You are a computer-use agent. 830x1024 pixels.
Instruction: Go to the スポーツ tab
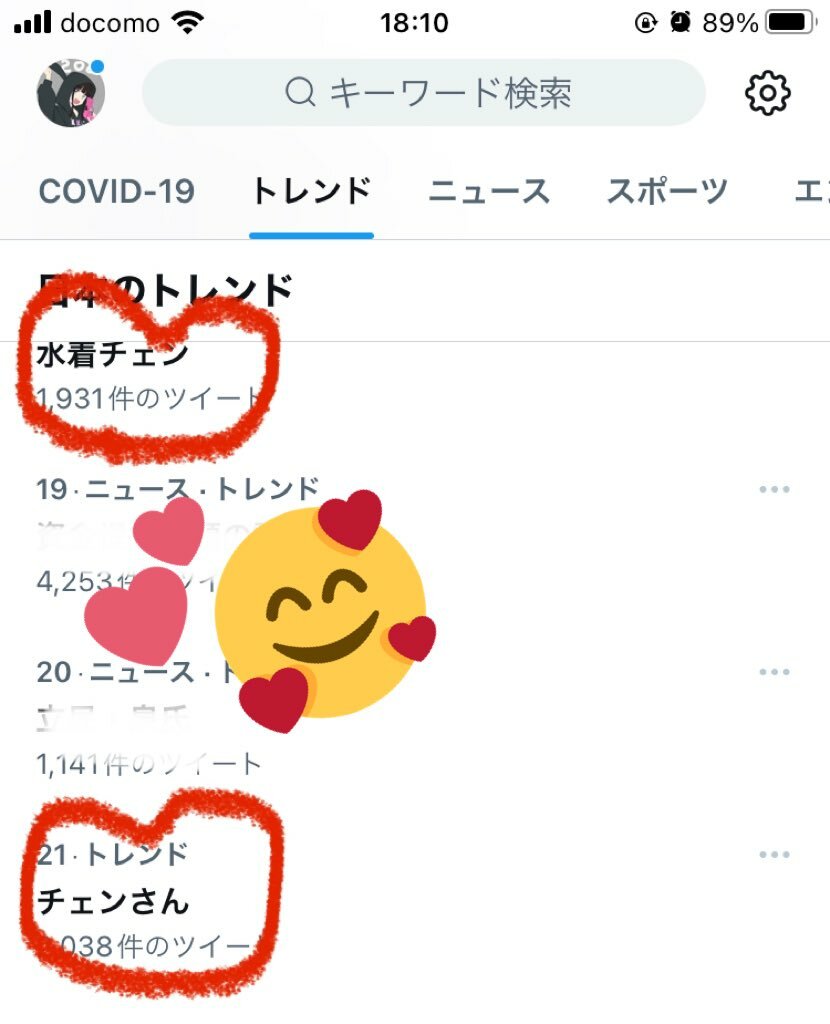click(x=667, y=190)
